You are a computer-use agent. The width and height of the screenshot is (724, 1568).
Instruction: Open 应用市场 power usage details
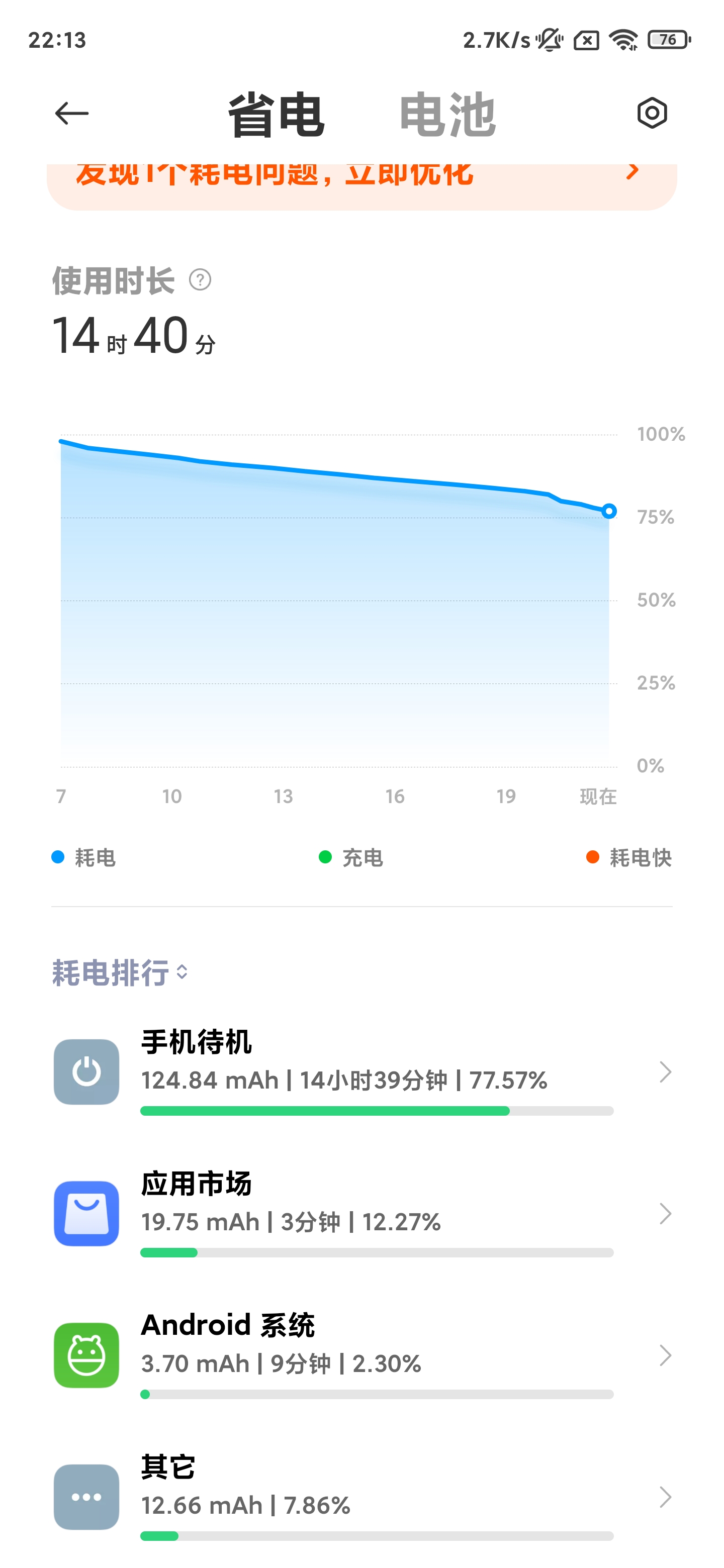pyautogui.click(x=361, y=1213)
